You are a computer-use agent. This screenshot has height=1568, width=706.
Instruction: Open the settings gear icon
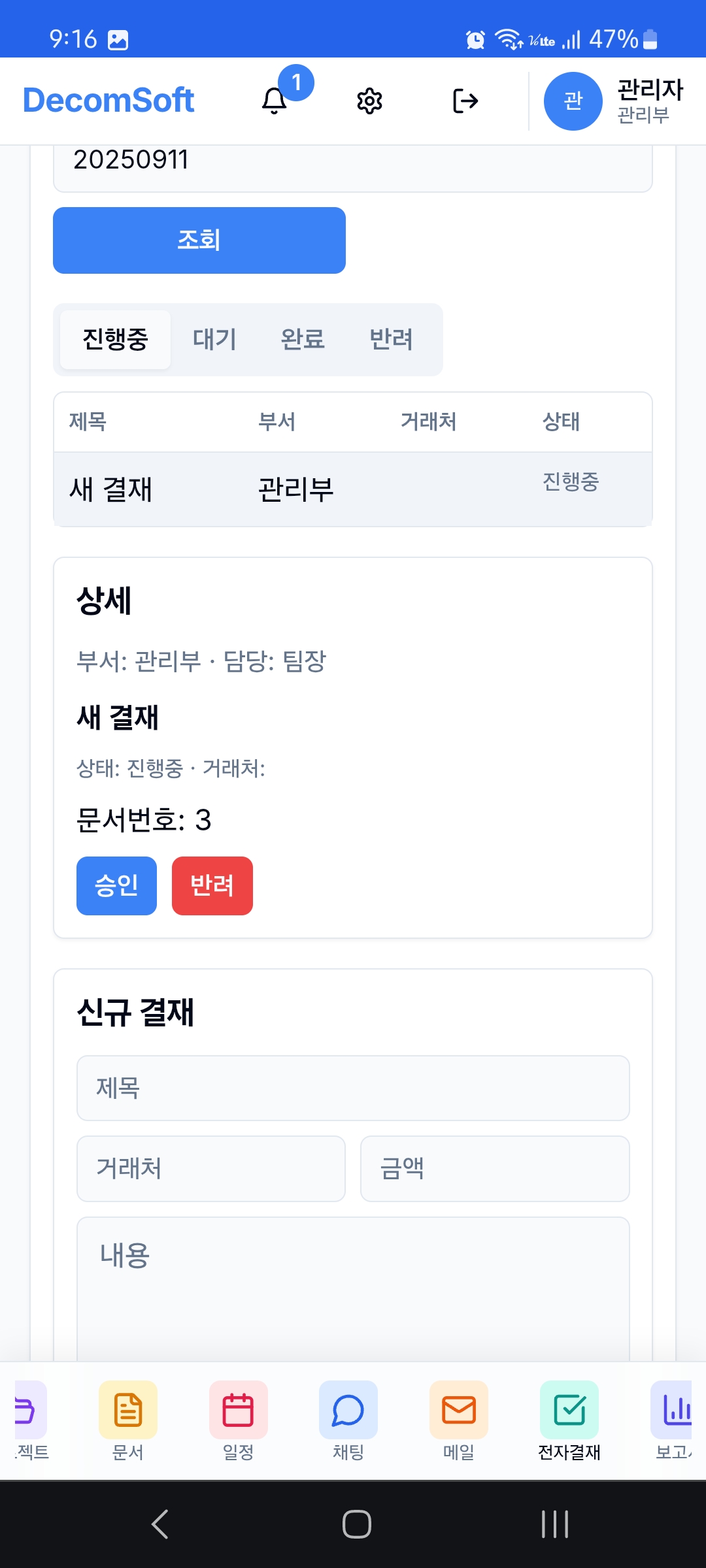pos(369,101)
